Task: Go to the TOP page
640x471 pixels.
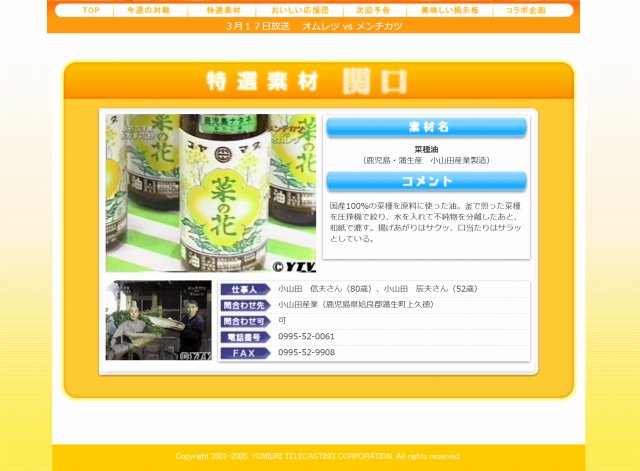Action: 91,10
